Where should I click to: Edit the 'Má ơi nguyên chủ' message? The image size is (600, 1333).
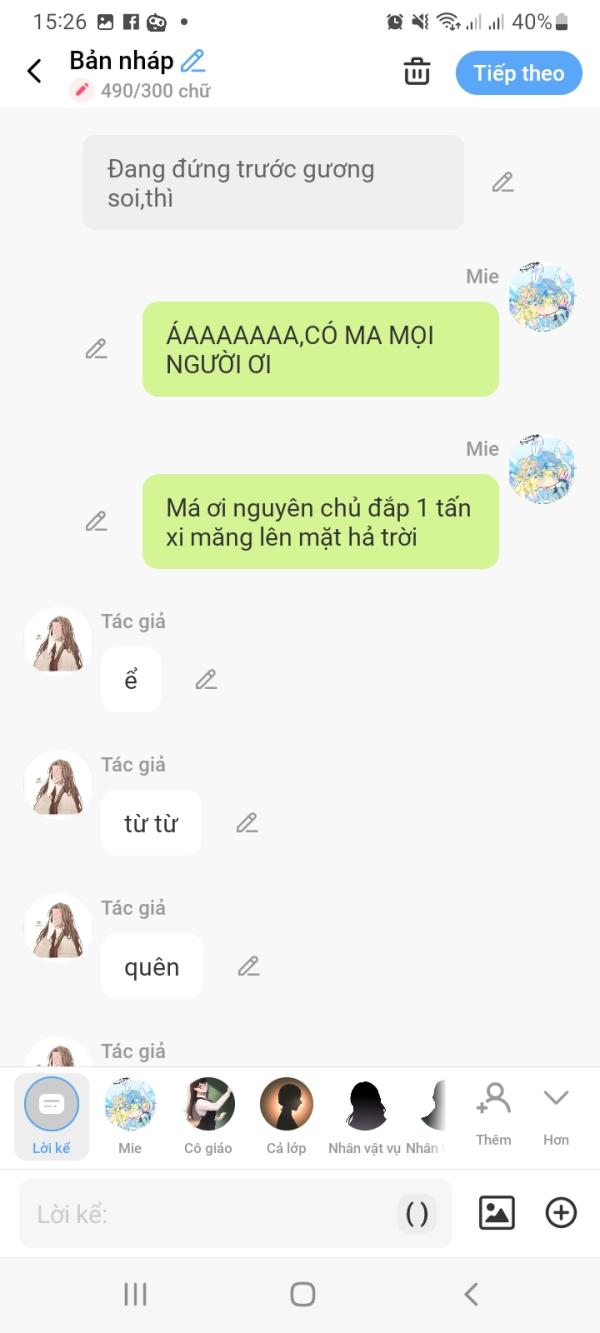[x=96, y=521]
